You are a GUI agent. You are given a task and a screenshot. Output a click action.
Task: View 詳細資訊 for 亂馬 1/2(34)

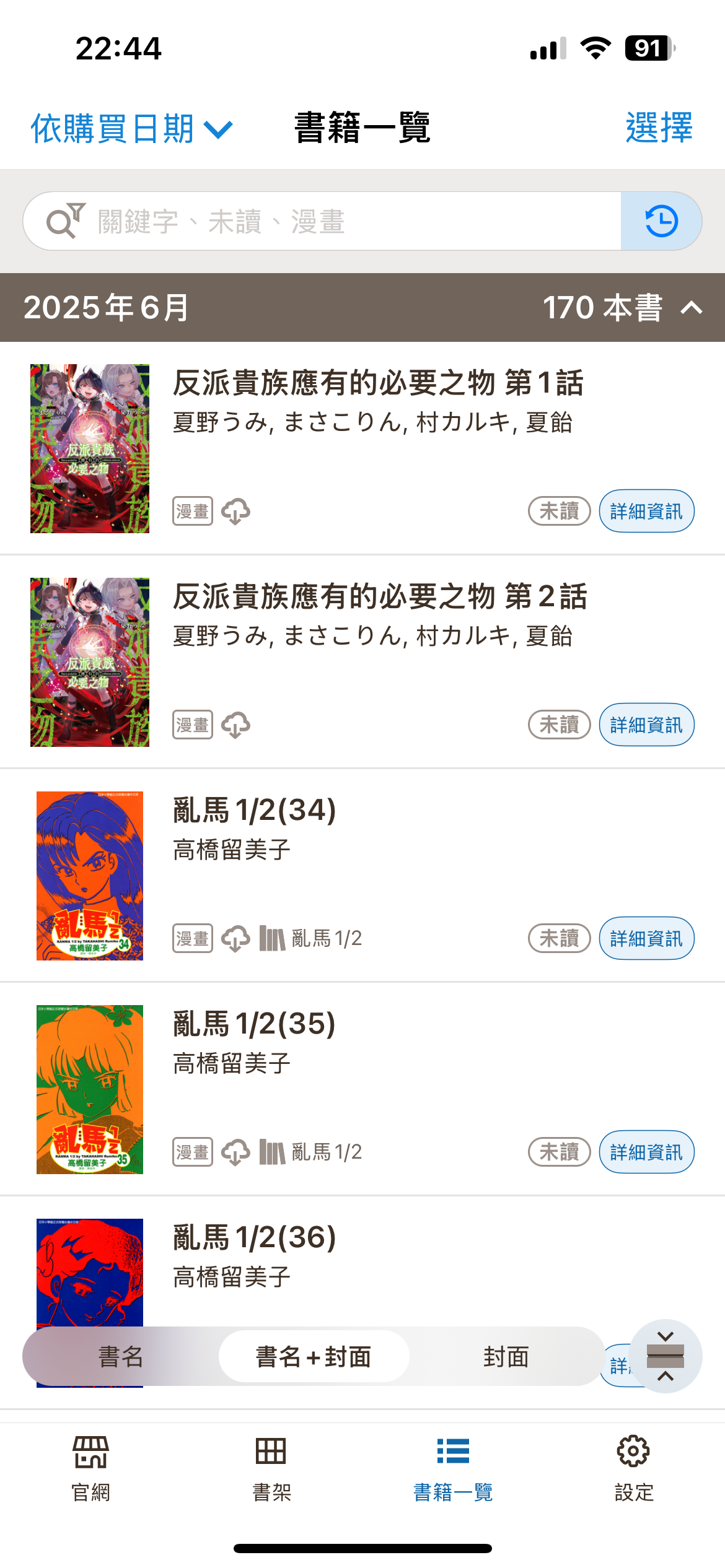tap(646, 938)
